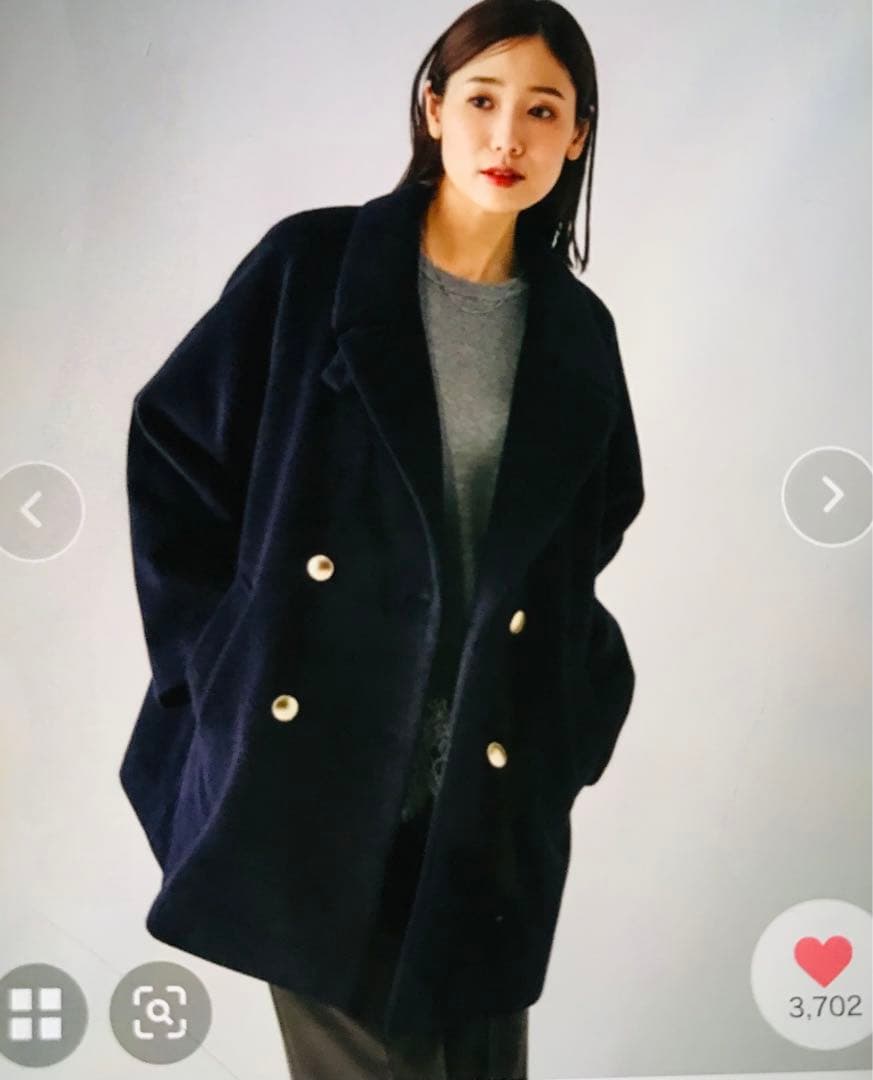Search similar items by image
873x1080 pixels.
click(x=160, y=1014)
